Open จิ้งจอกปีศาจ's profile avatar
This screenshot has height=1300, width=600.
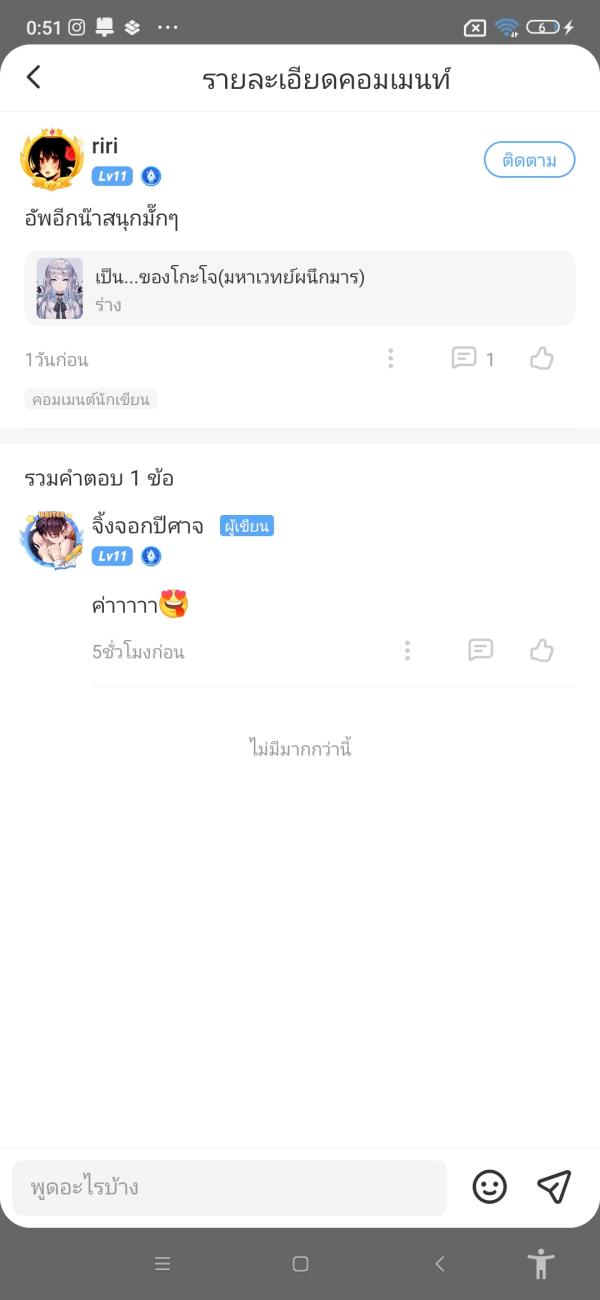point(51,539)
